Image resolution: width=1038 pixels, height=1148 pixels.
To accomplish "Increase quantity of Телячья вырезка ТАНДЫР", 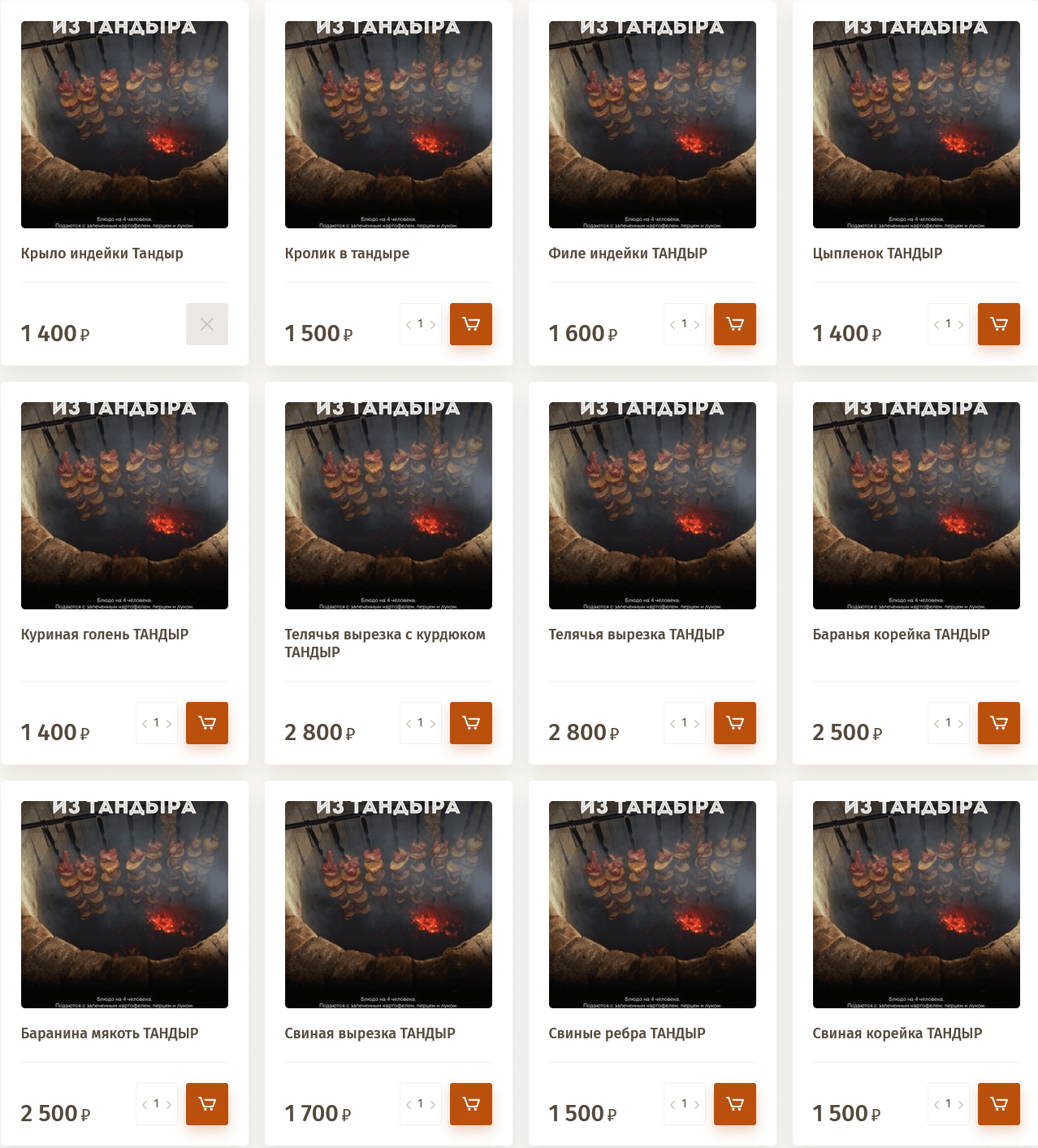I will (x=697, y=724).
